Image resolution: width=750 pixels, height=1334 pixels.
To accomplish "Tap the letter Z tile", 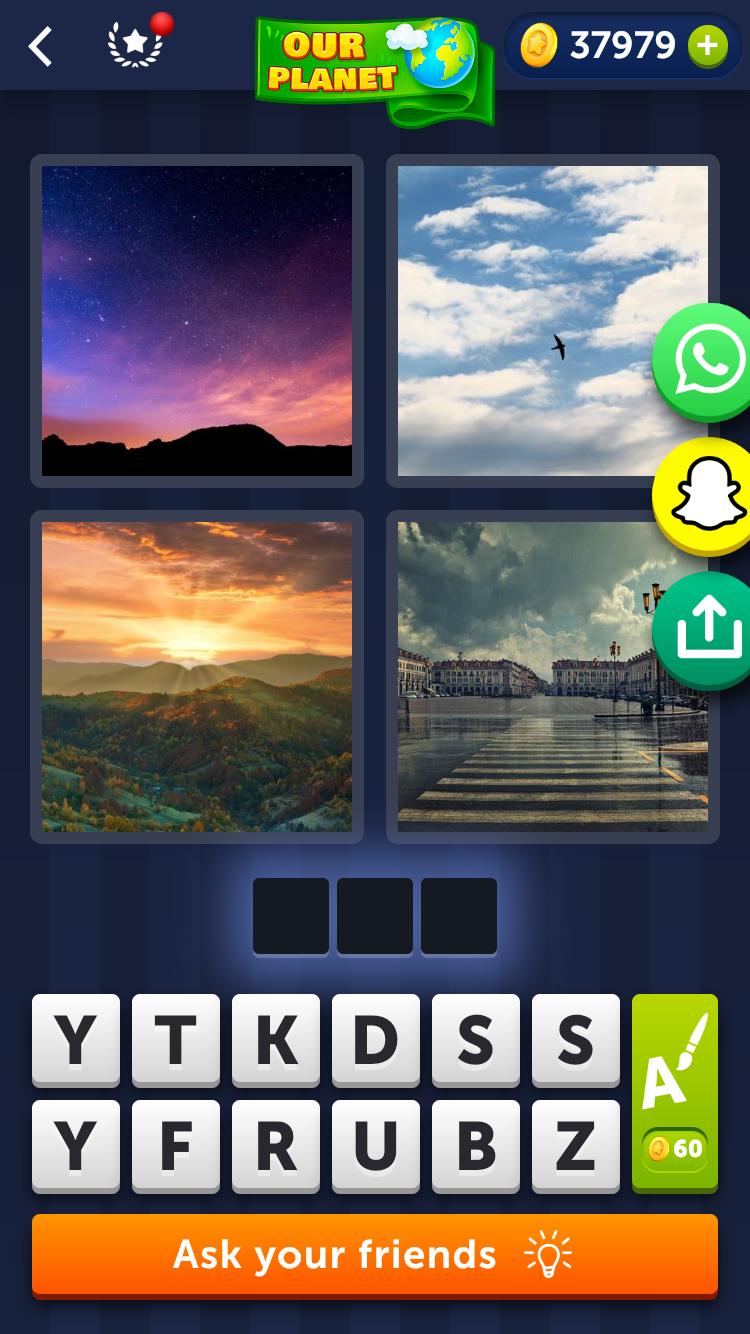I will coord(576,1146).
